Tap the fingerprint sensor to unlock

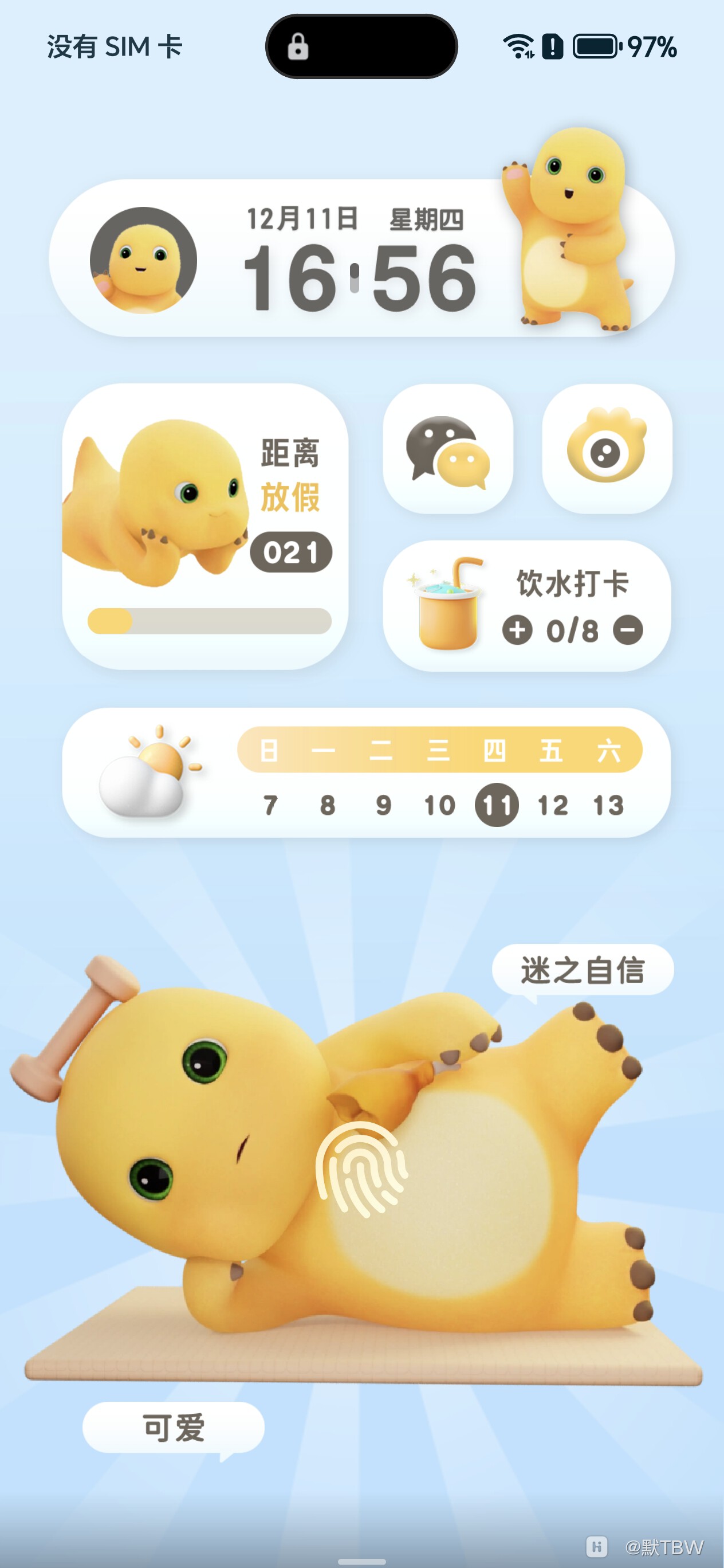click(x=361, y=1170)
